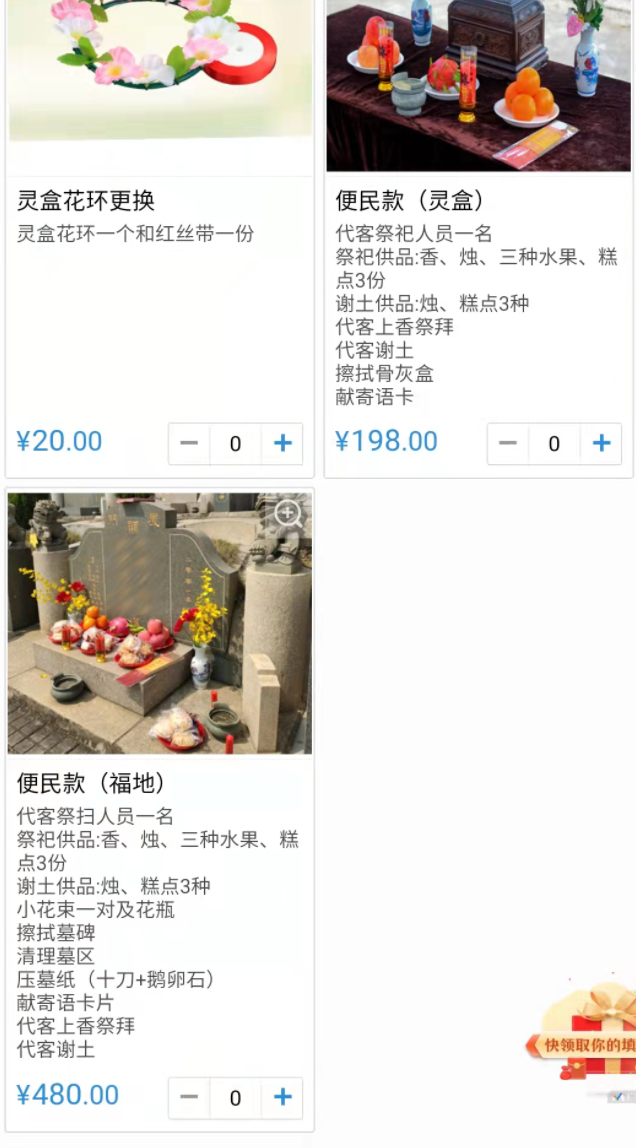Decrease quantity of 灵盒花环更换
636x1148 pixels.
[x=189, y=443]
